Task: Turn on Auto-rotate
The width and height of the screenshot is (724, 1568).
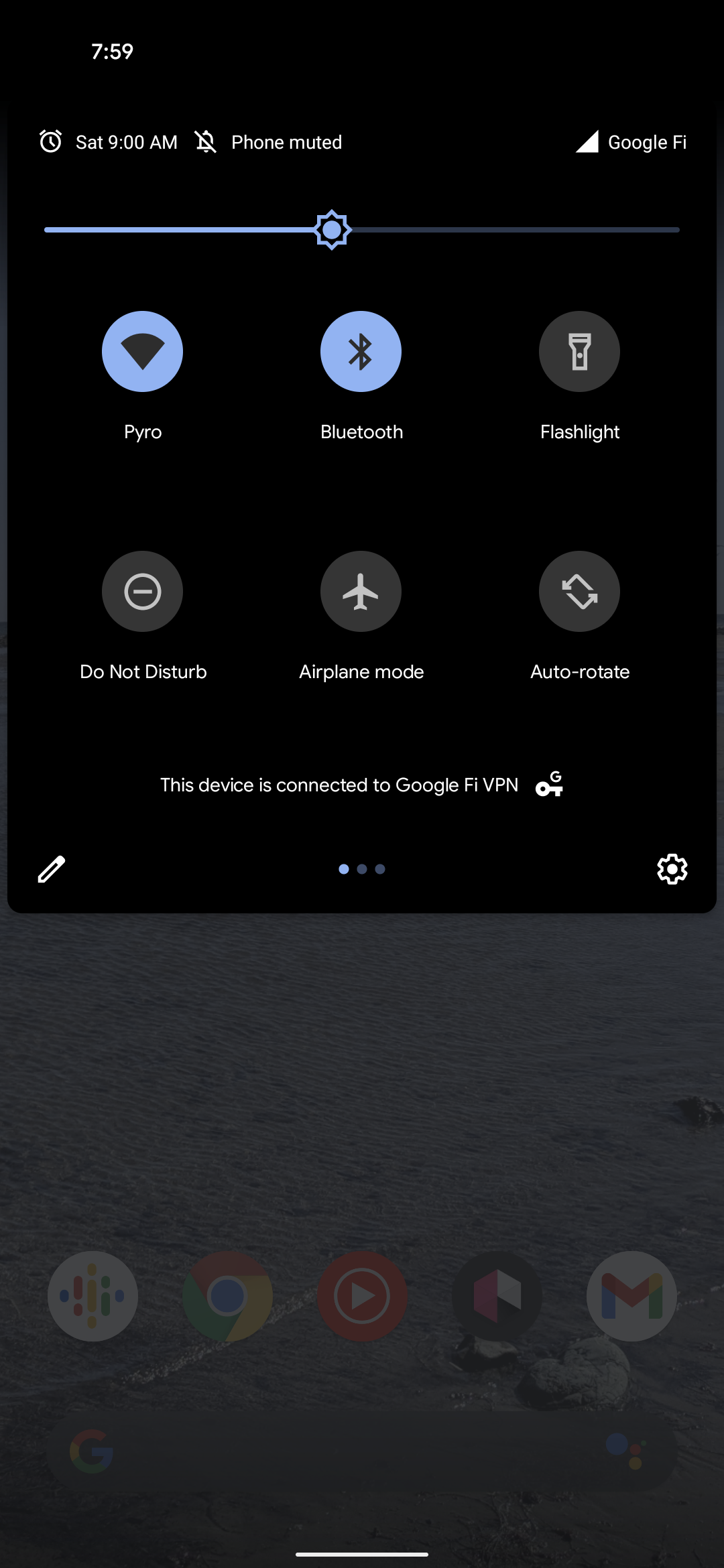Action: click(579, 591)
